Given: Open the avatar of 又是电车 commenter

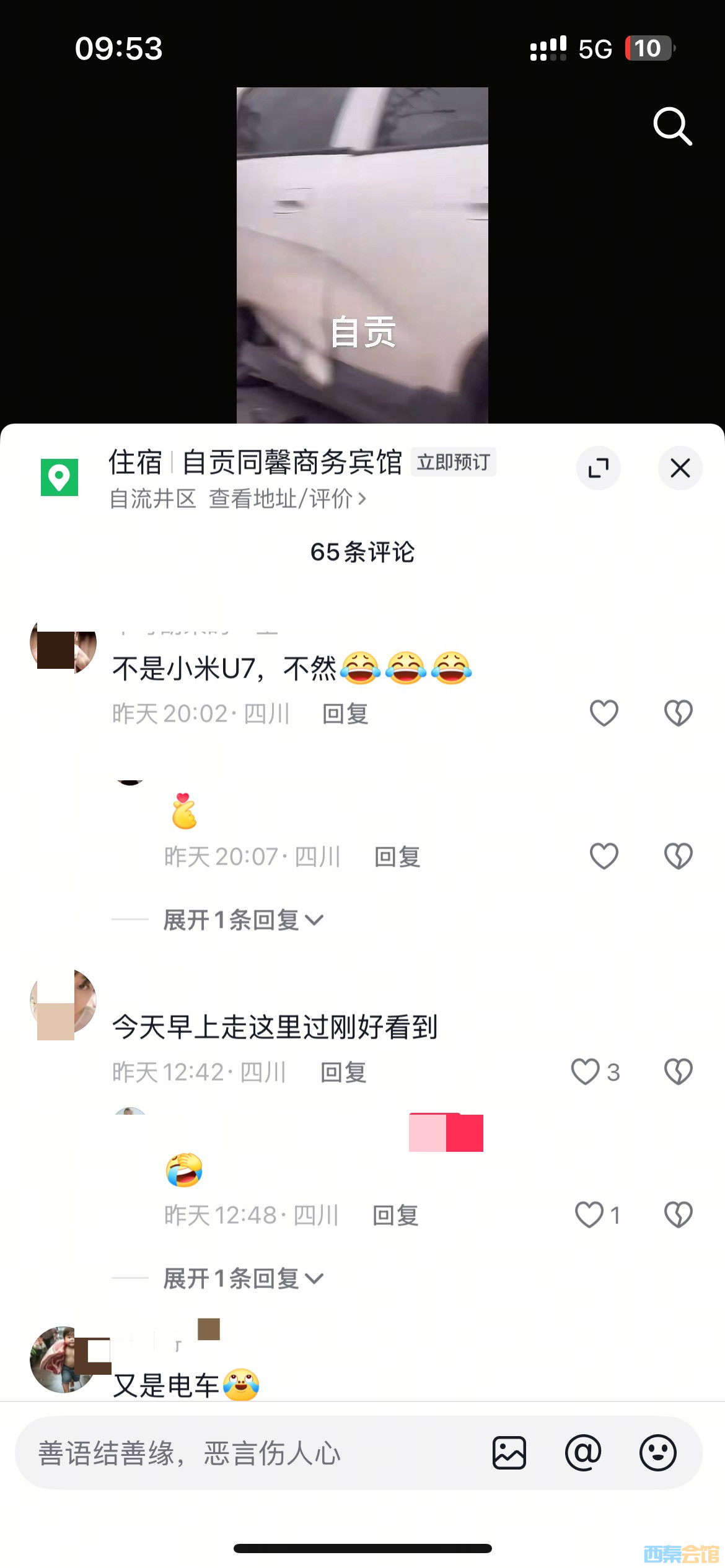Looking at the screenshot, I should [62, 1360].
